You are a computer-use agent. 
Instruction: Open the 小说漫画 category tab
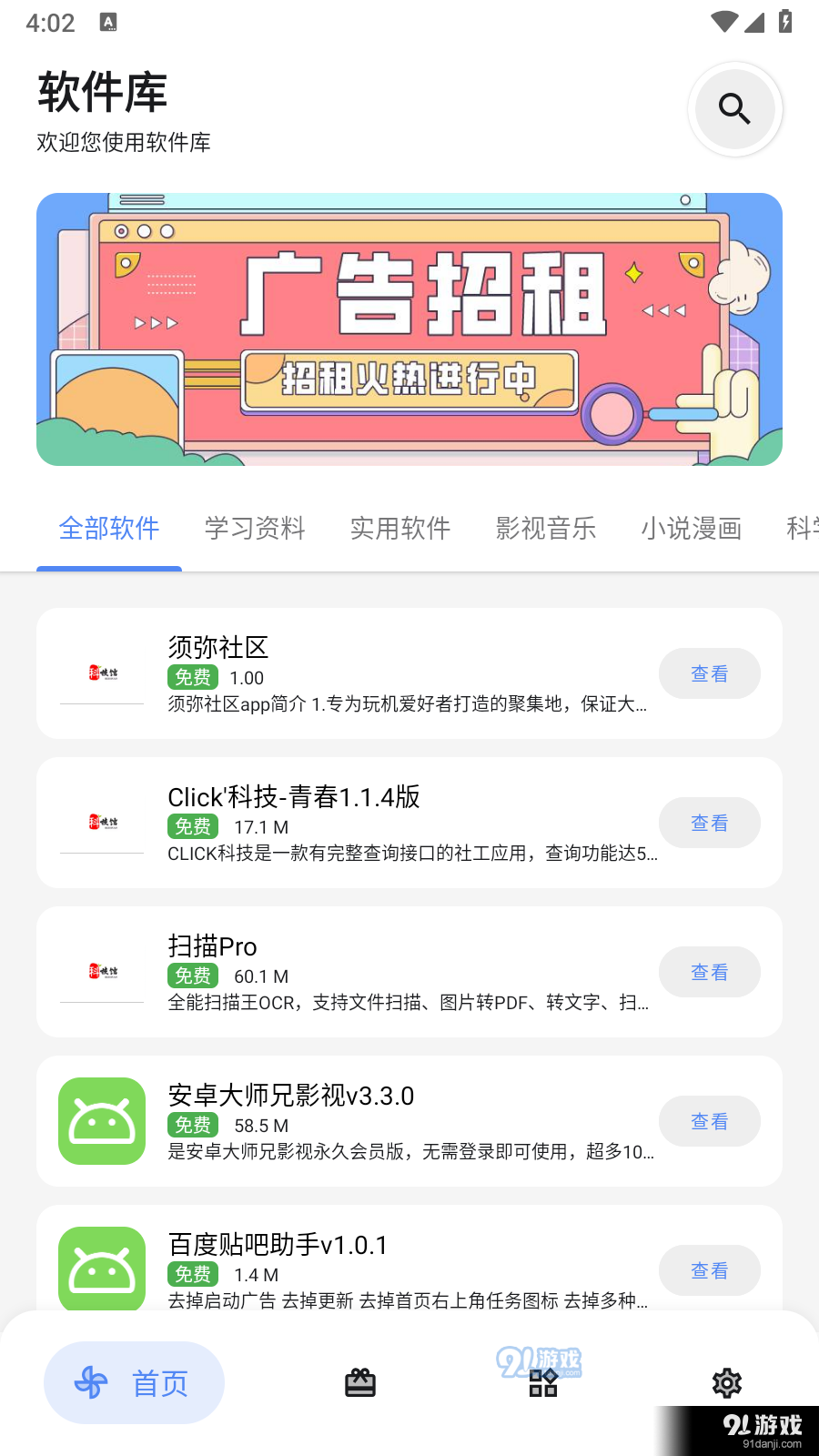(692, 529)
